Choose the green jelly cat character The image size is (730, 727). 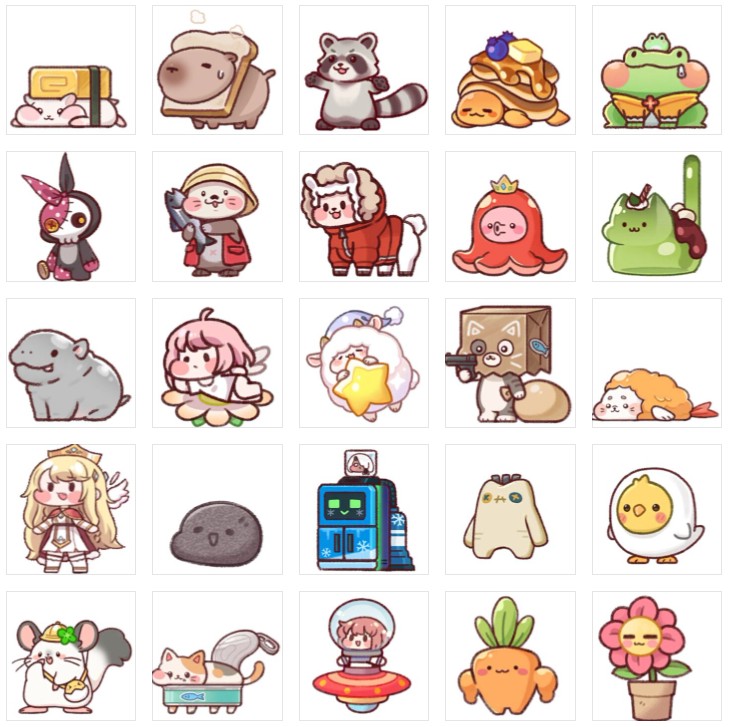(656, 216)
